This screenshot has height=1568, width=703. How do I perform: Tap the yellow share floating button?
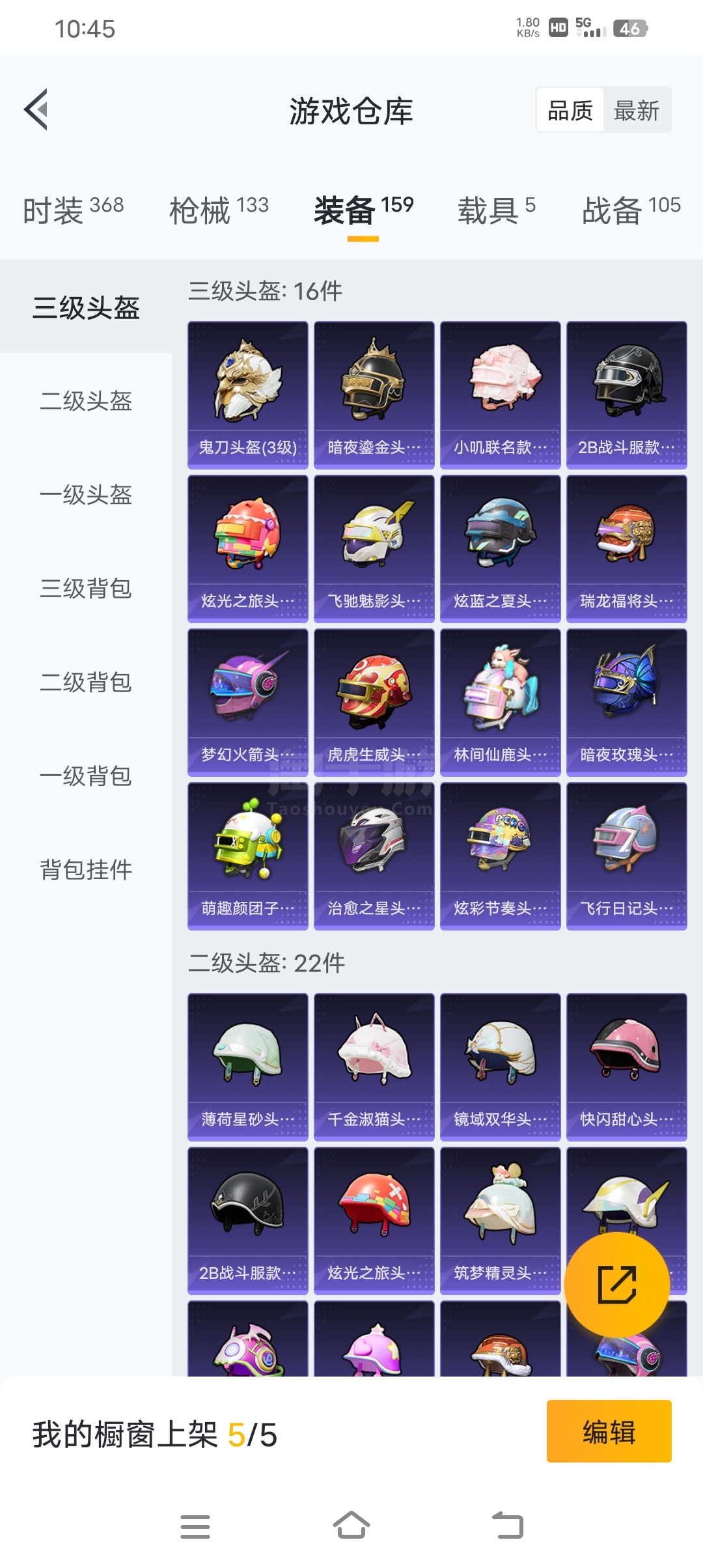point(616,1284)
